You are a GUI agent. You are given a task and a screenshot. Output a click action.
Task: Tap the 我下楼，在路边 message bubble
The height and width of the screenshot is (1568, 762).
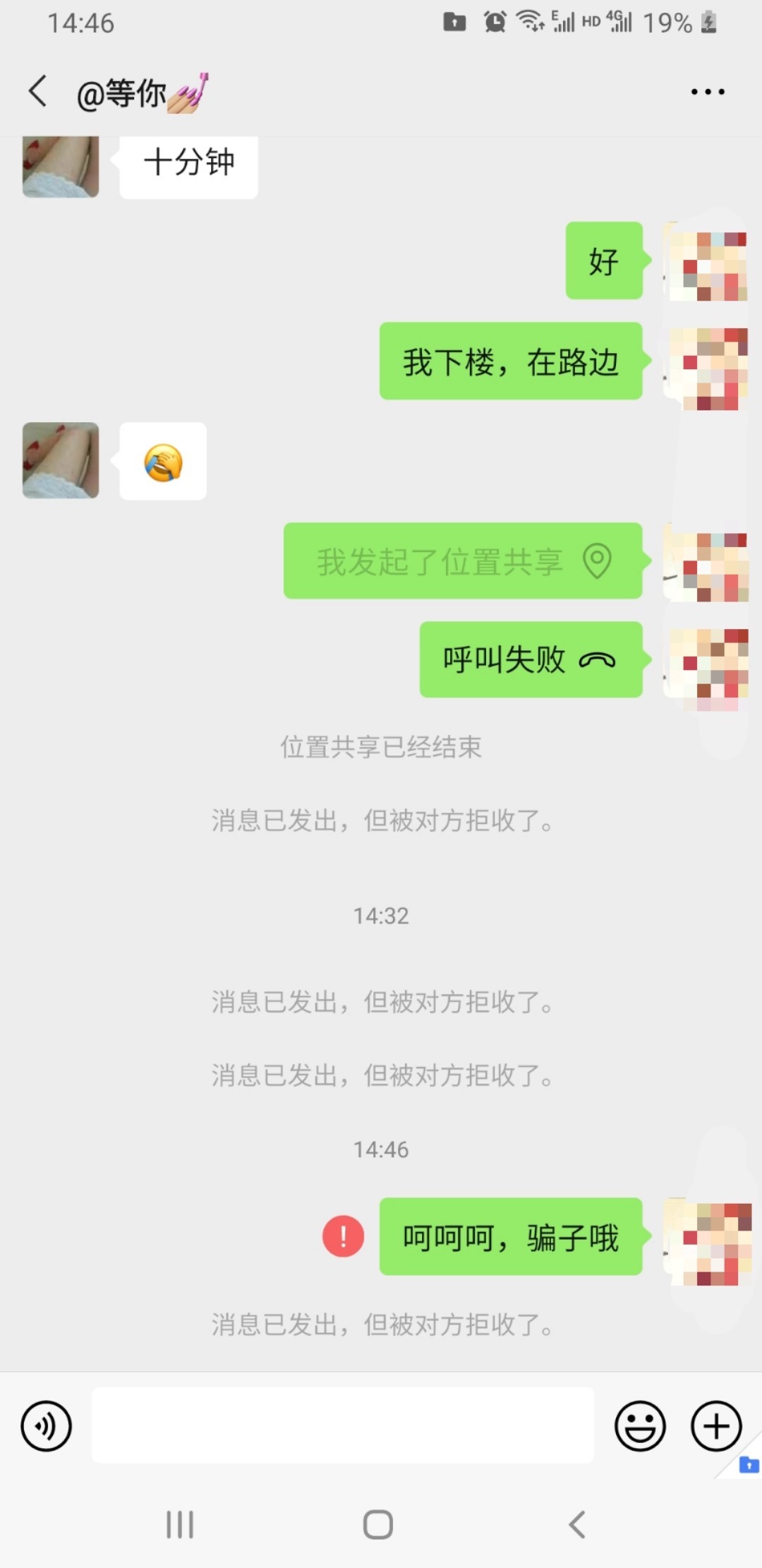(x=510, y=363)
